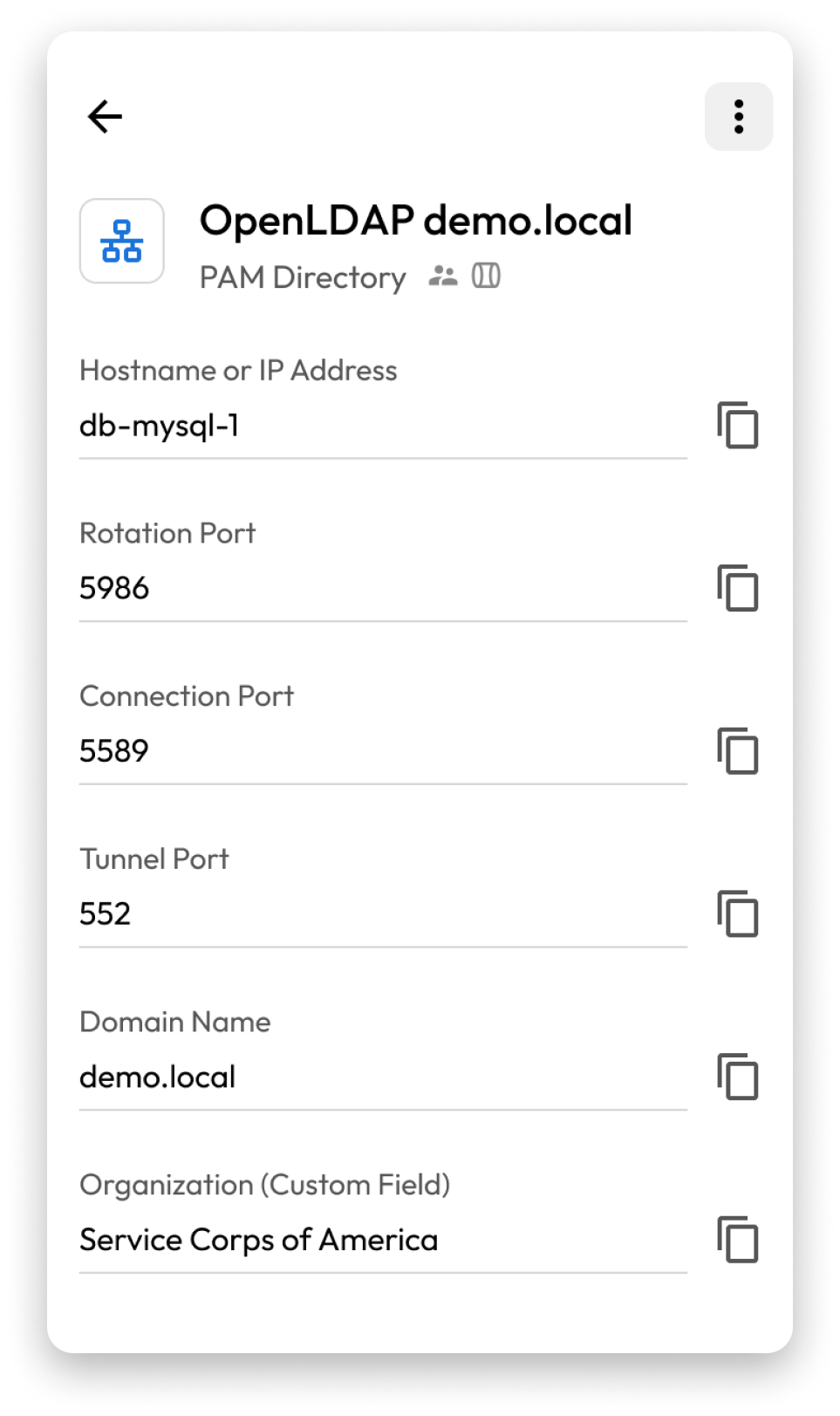Click the Organization (Custom Field) label
This screenshot has width=840, height=1416.
(x=263, y=1185)
